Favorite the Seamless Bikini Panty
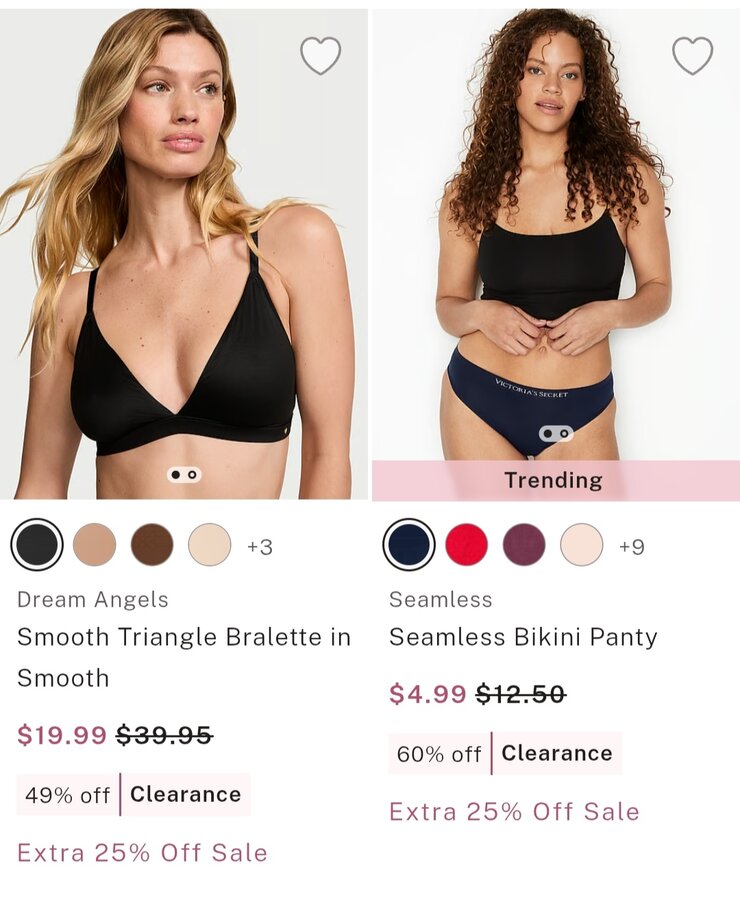Screen dimensions: 740x900 (692, 56)
